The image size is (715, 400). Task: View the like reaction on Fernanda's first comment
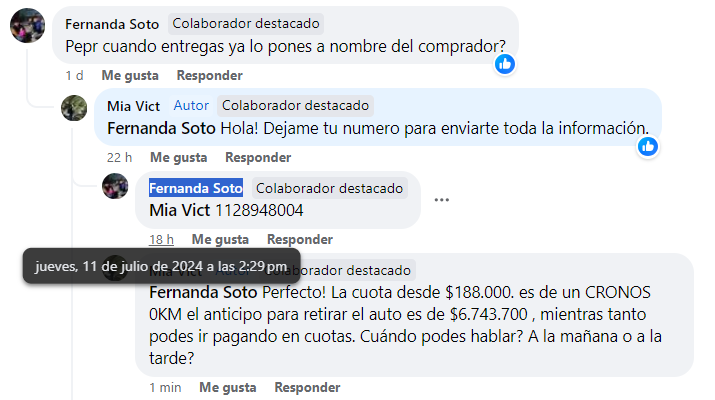[506, 64]
